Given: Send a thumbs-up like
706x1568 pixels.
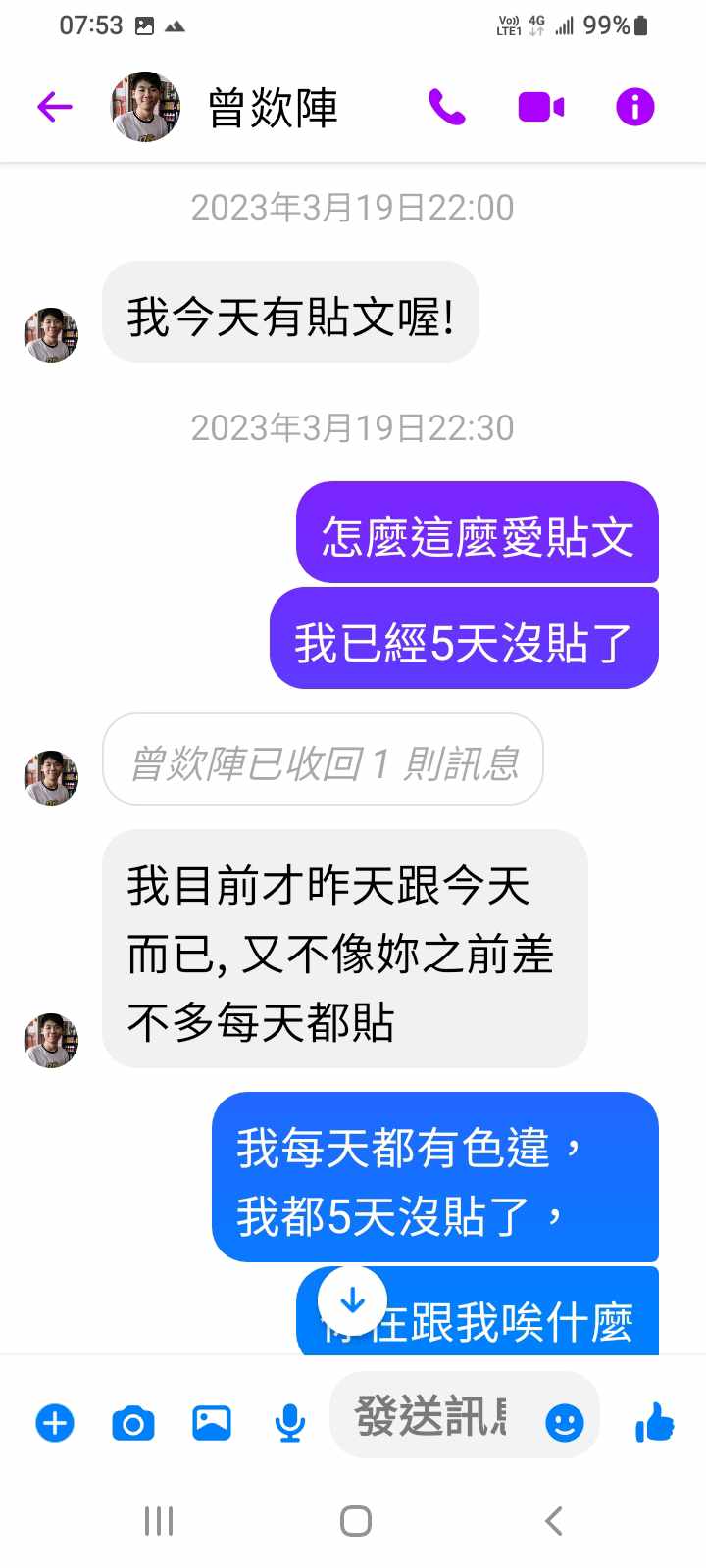Looking at the screenshot, I should (654, 1422).
